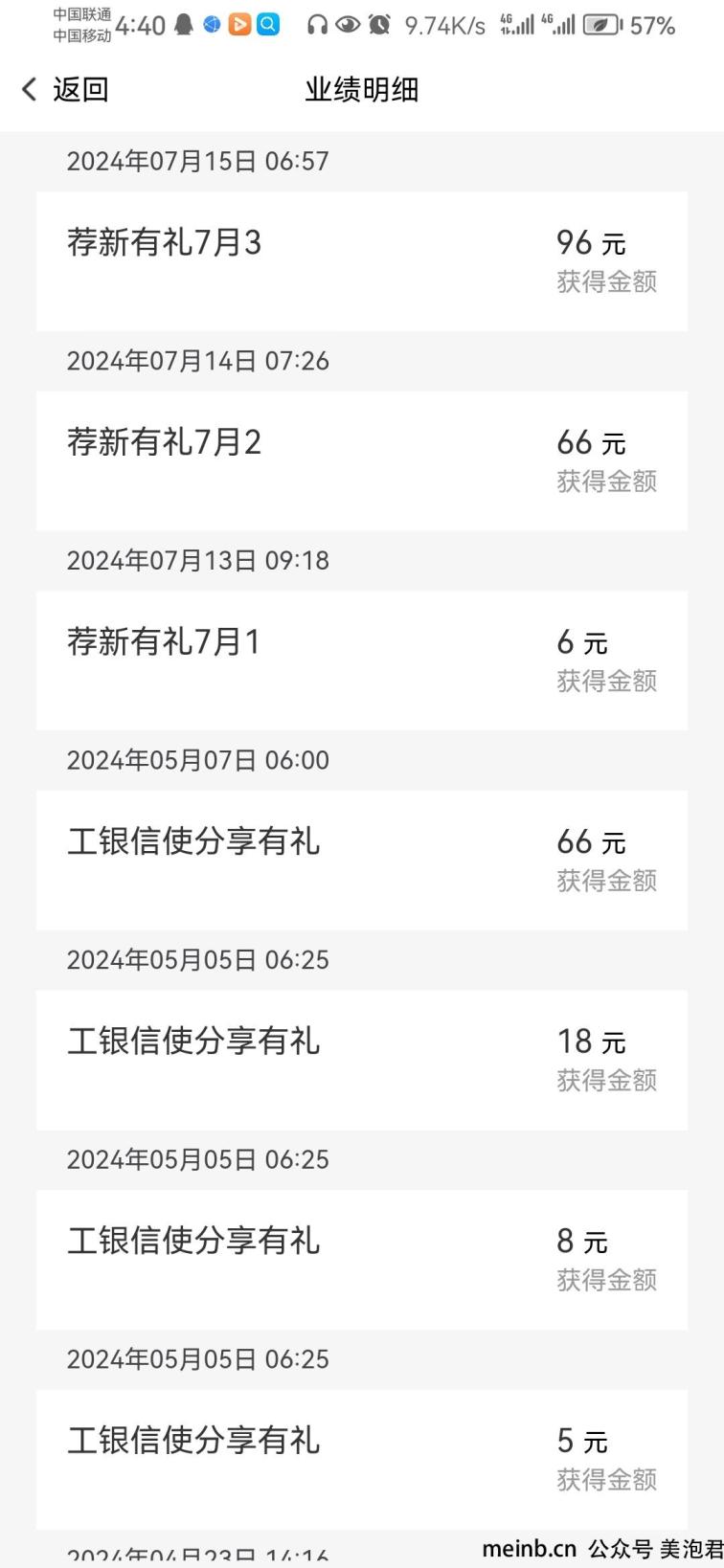Tap the 返回 back button
Screen dimensions: 724x1568
tap(64, 90)
